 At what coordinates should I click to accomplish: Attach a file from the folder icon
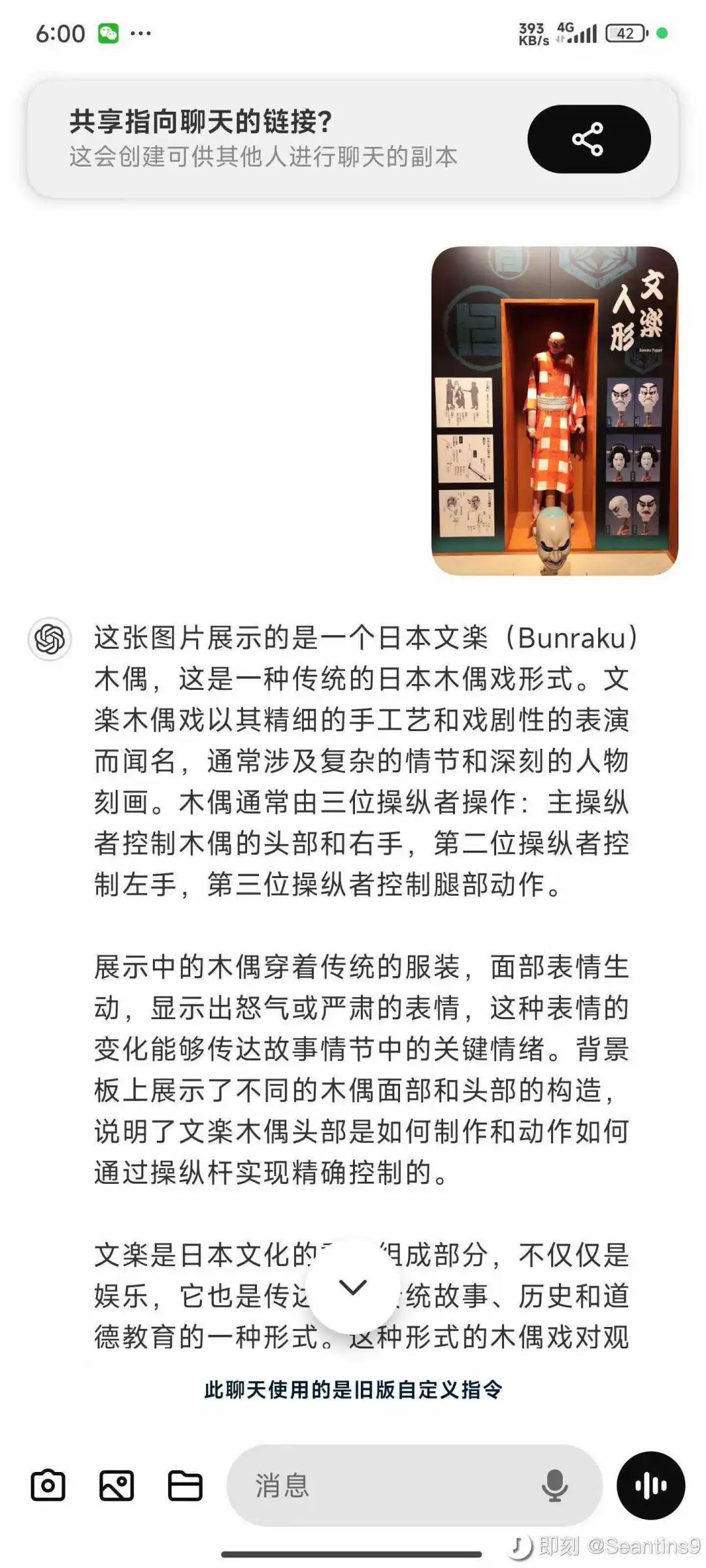coord(185,1486)
